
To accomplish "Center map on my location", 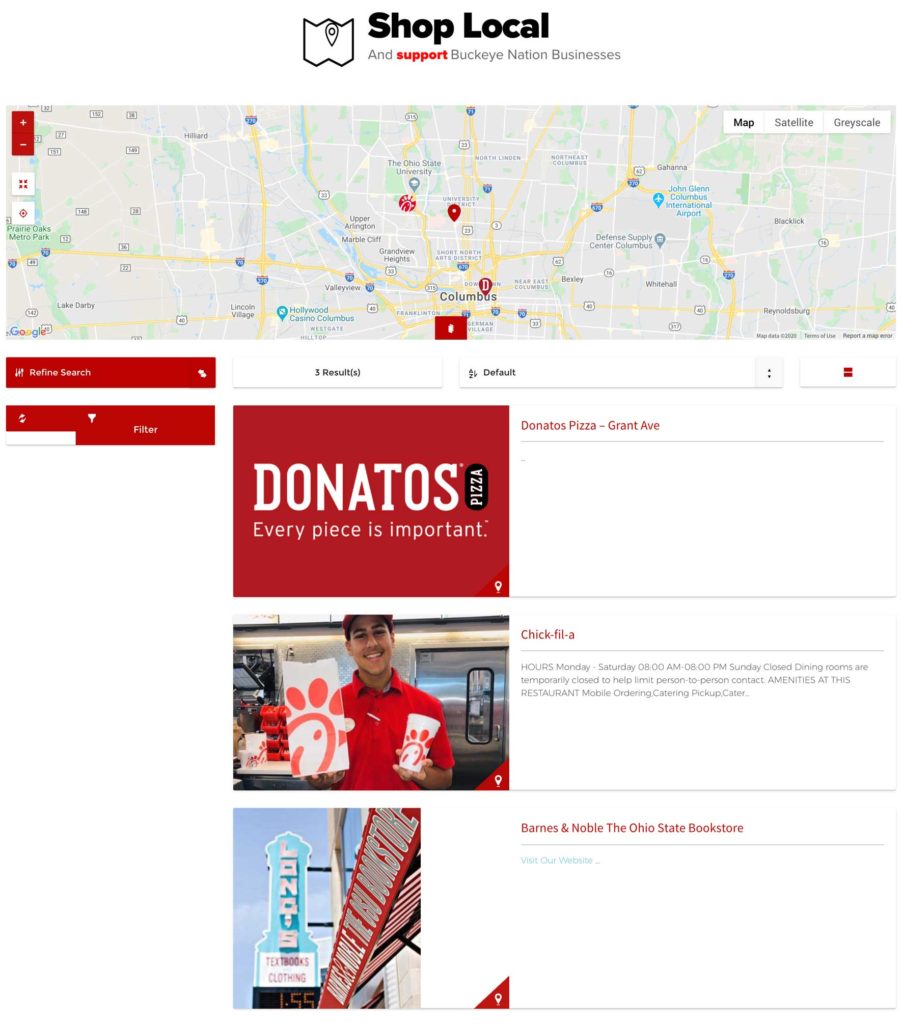I will [23, 213].
